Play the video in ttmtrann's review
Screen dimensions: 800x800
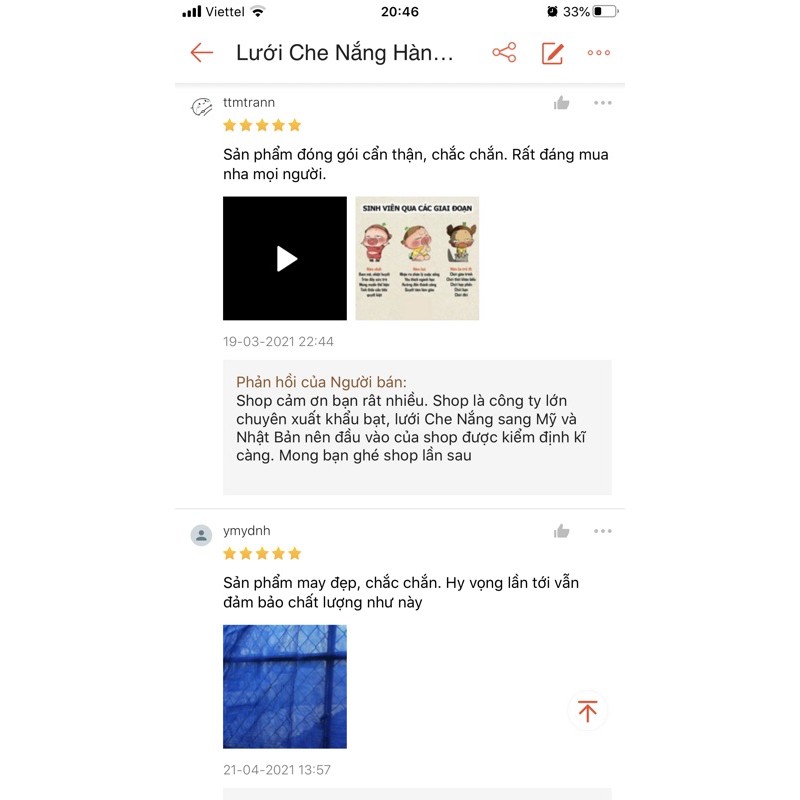(x=285, y=258)
